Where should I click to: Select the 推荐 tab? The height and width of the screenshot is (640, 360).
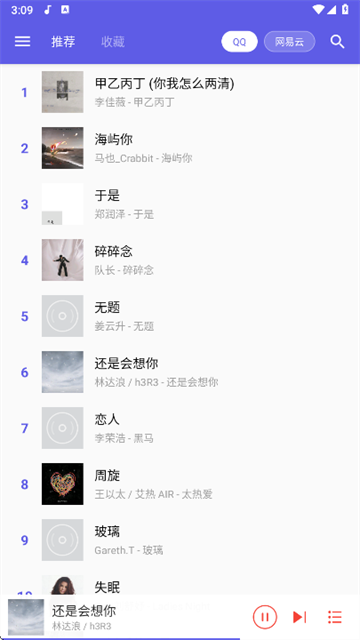[x=63, y=41]
